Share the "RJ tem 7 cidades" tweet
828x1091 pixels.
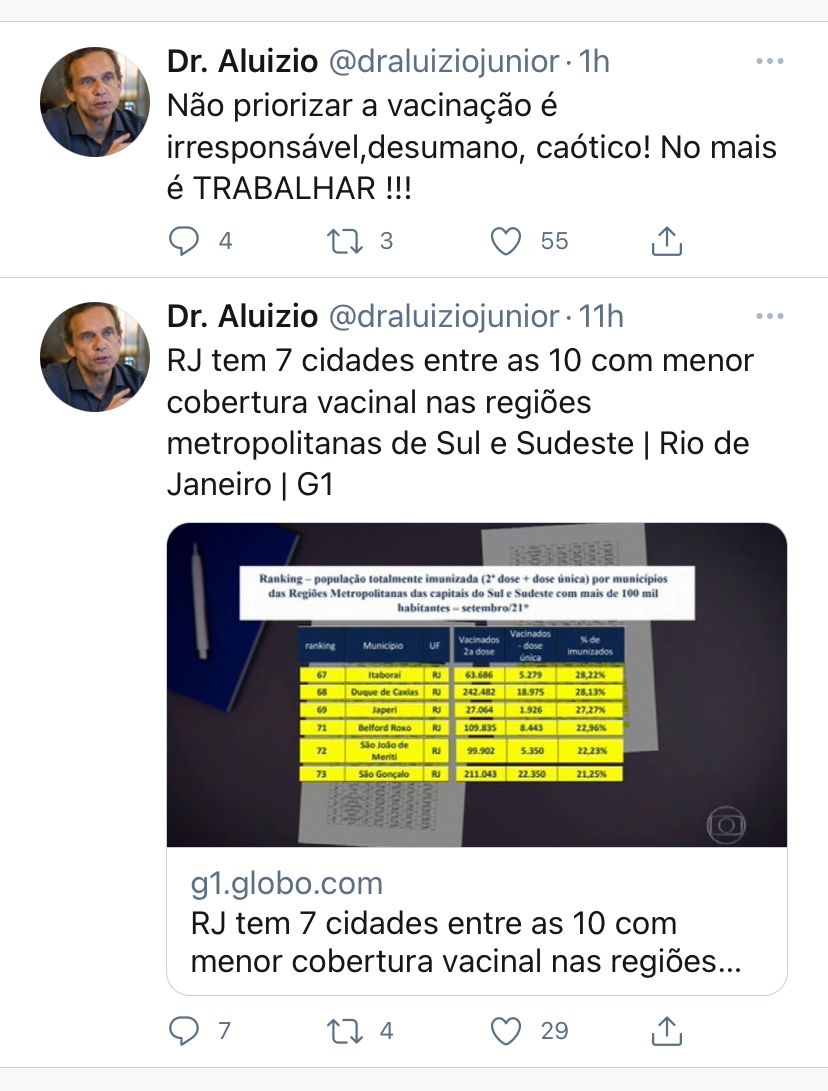(667, 1030)
